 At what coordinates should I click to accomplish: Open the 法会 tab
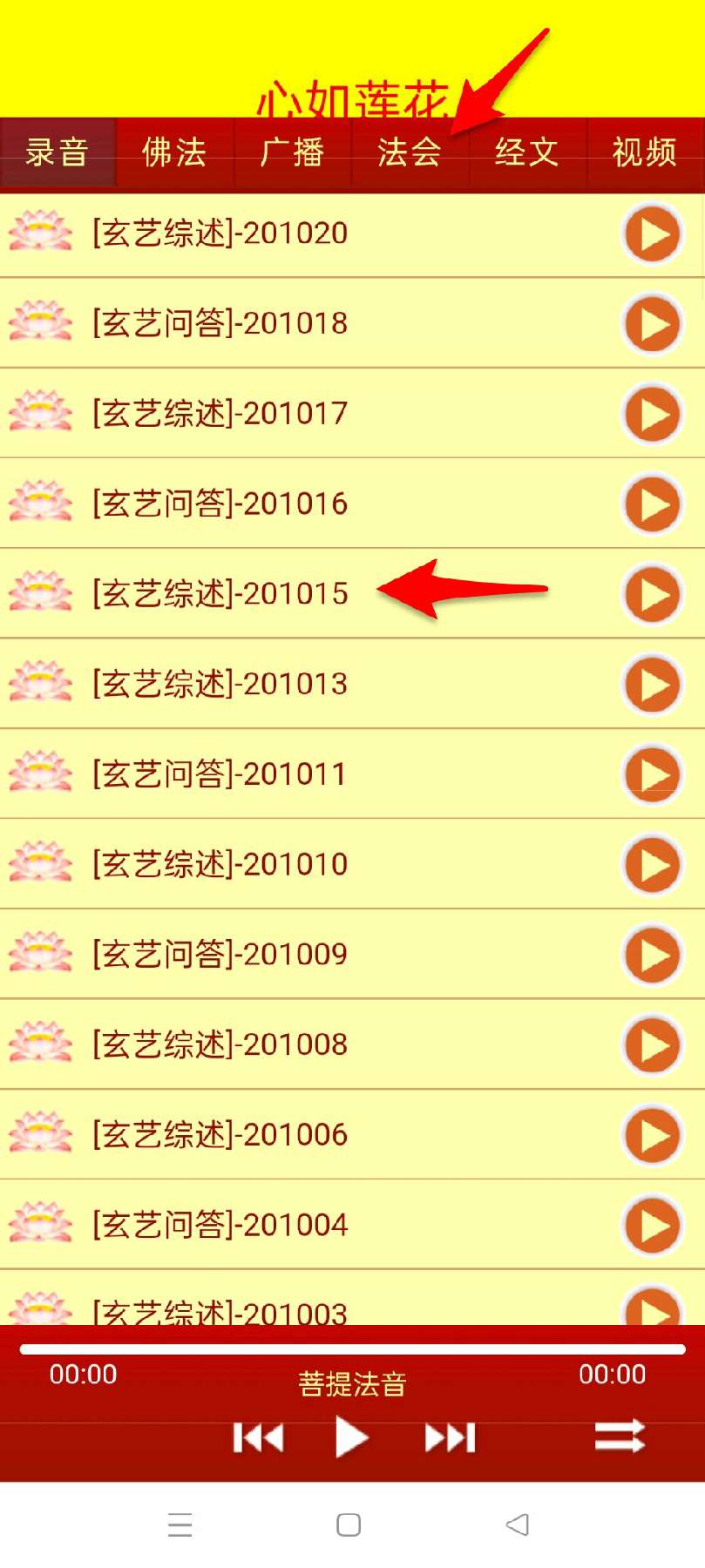[410, 152]
